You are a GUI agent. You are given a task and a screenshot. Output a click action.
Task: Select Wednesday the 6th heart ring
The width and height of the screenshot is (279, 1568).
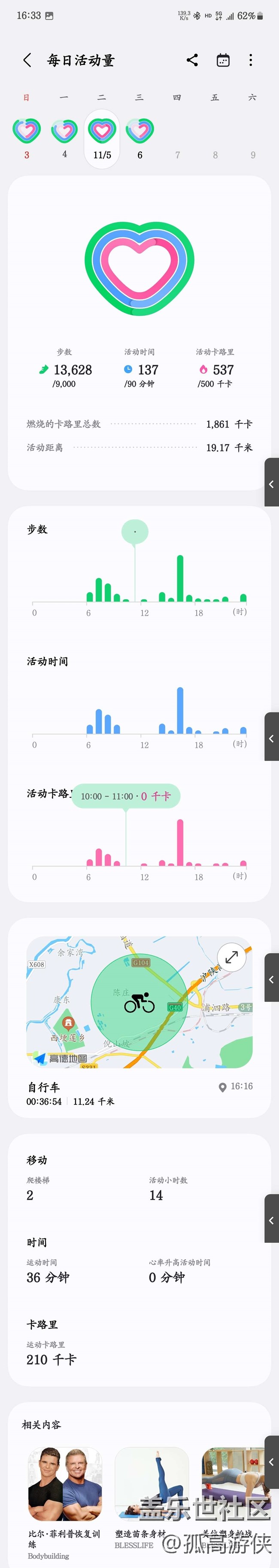pos(140,131)
